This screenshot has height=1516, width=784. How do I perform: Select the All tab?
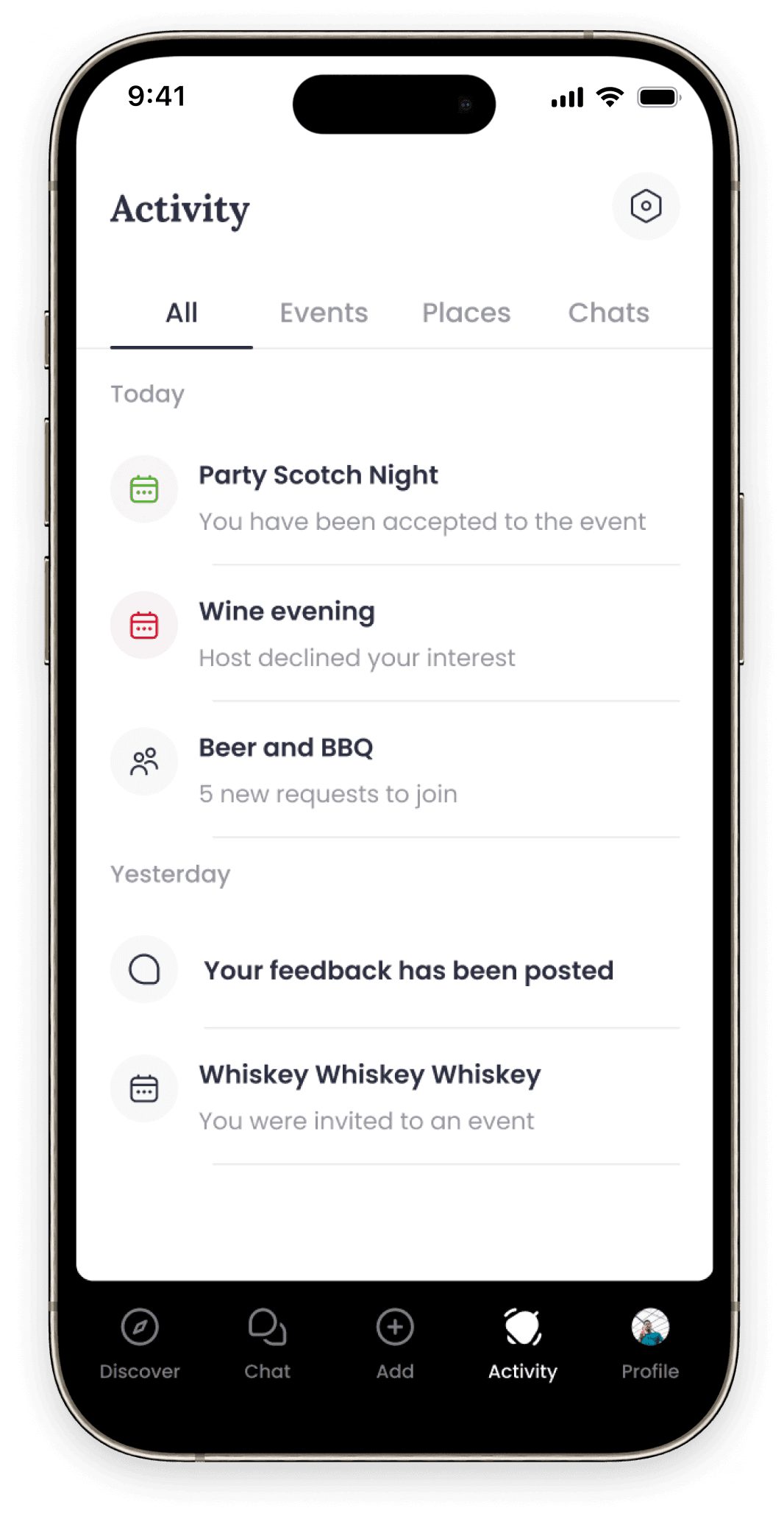182,313
